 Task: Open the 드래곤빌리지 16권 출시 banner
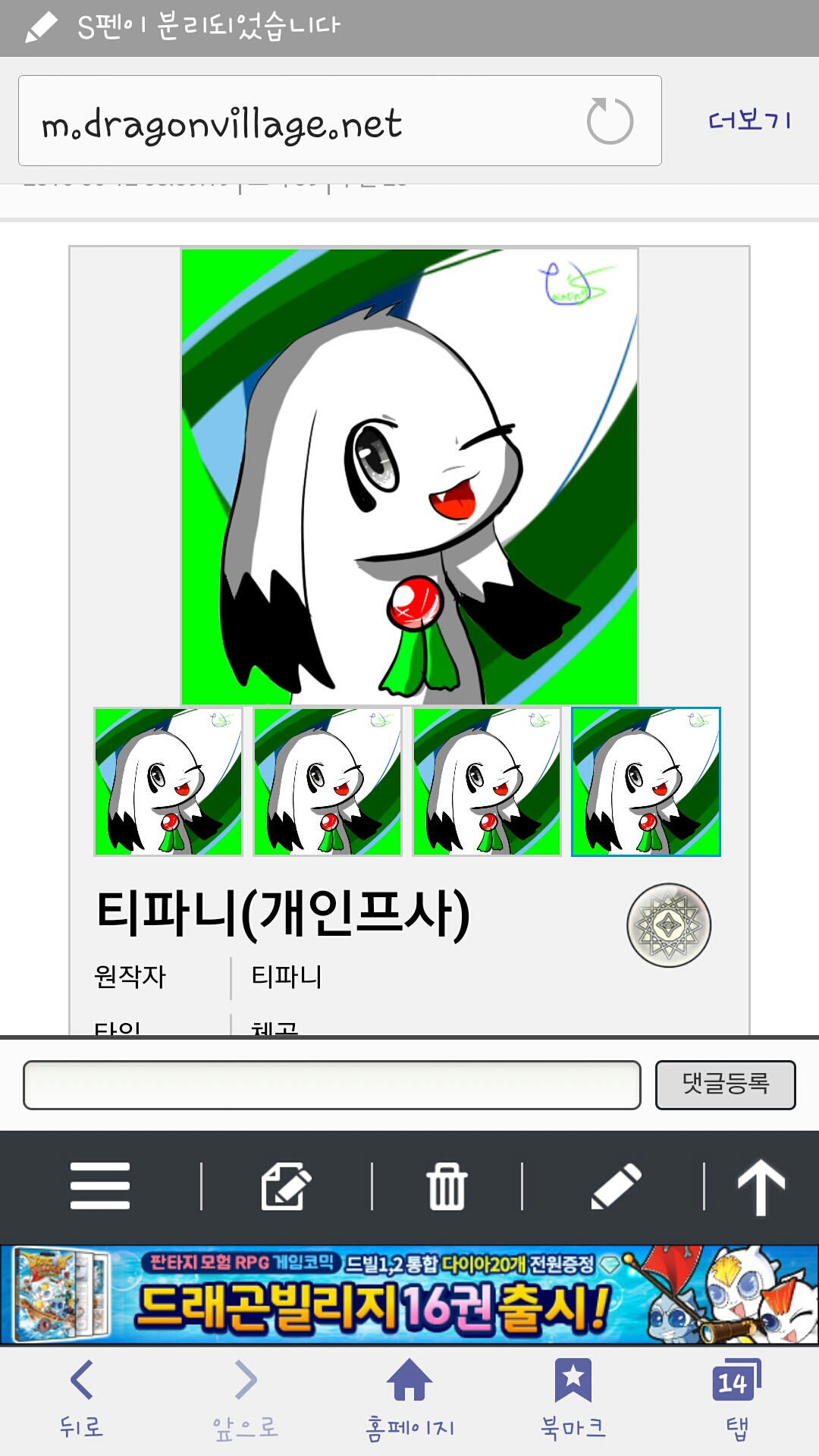coord(409,1295)
